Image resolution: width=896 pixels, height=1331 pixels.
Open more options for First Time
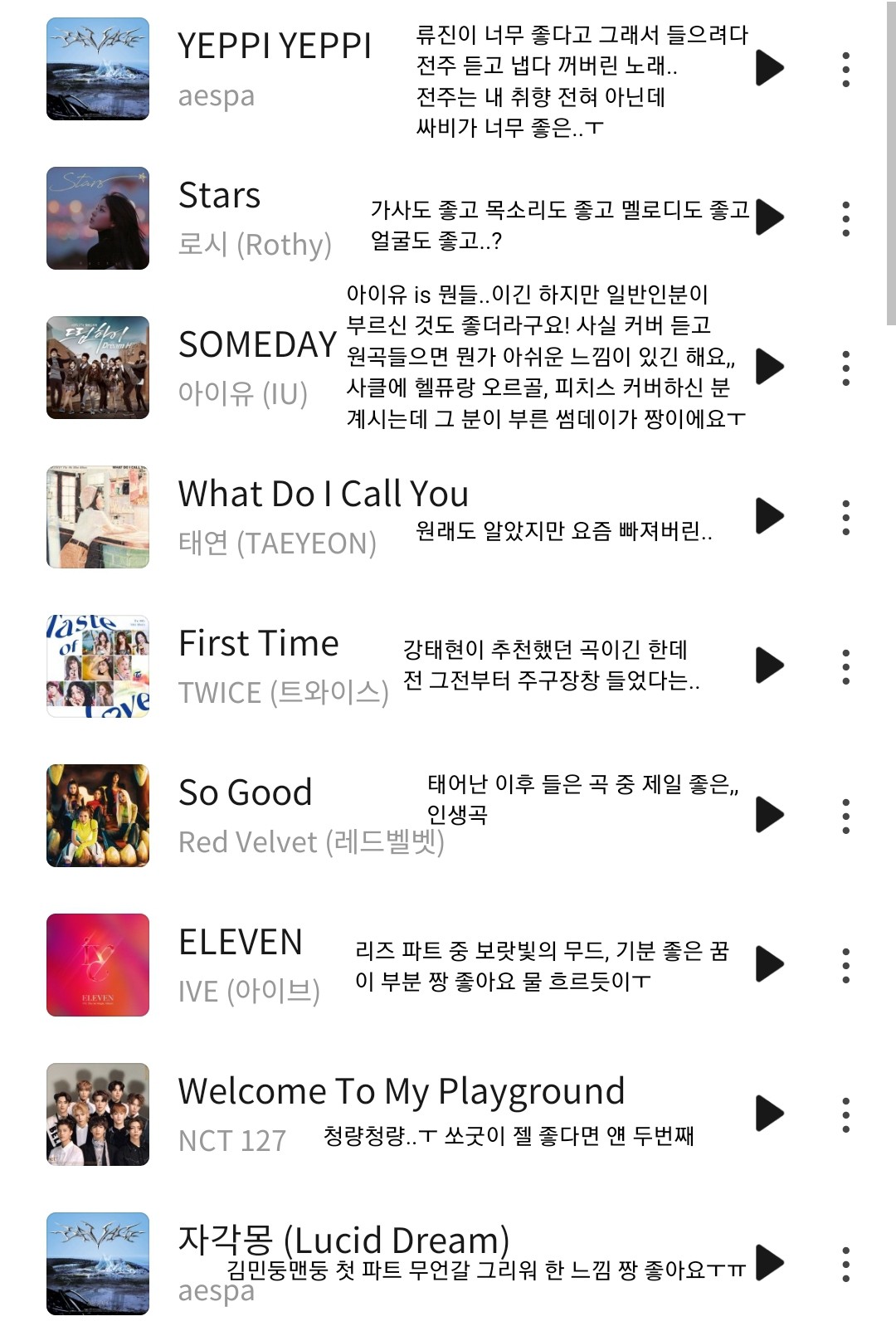[845, 667]
